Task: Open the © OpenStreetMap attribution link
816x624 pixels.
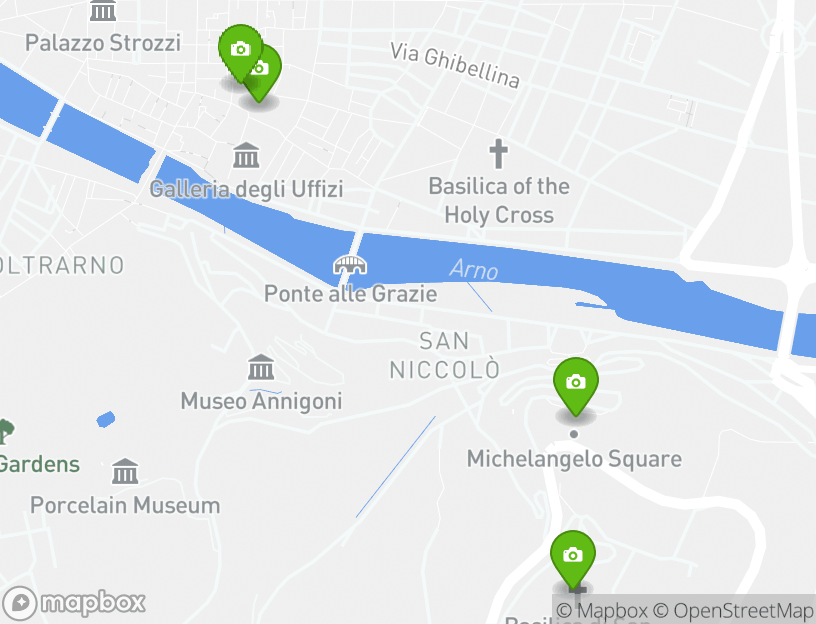Action: [733, 610]
